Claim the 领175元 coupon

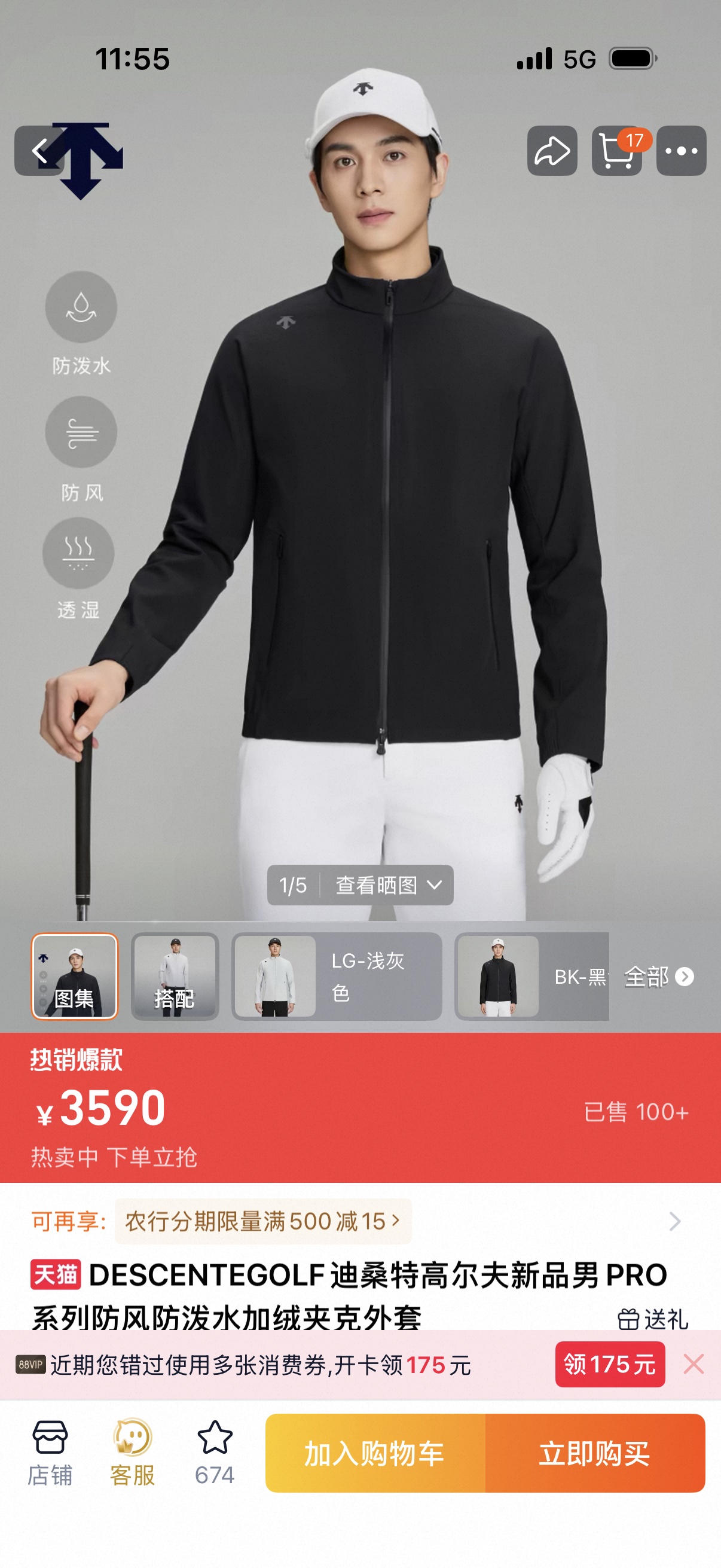tap(610, 1364)
